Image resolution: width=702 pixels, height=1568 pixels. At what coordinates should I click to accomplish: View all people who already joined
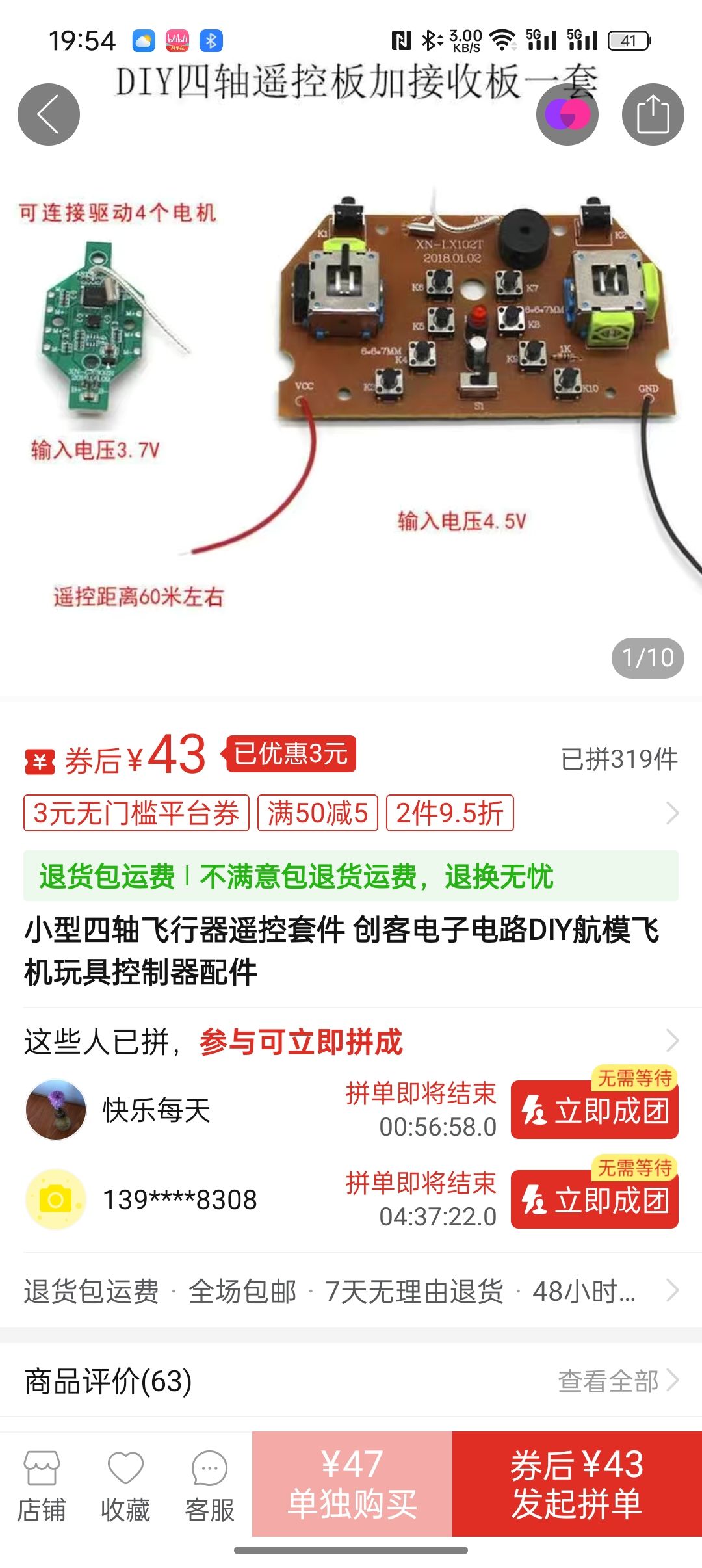[672, 1041]
